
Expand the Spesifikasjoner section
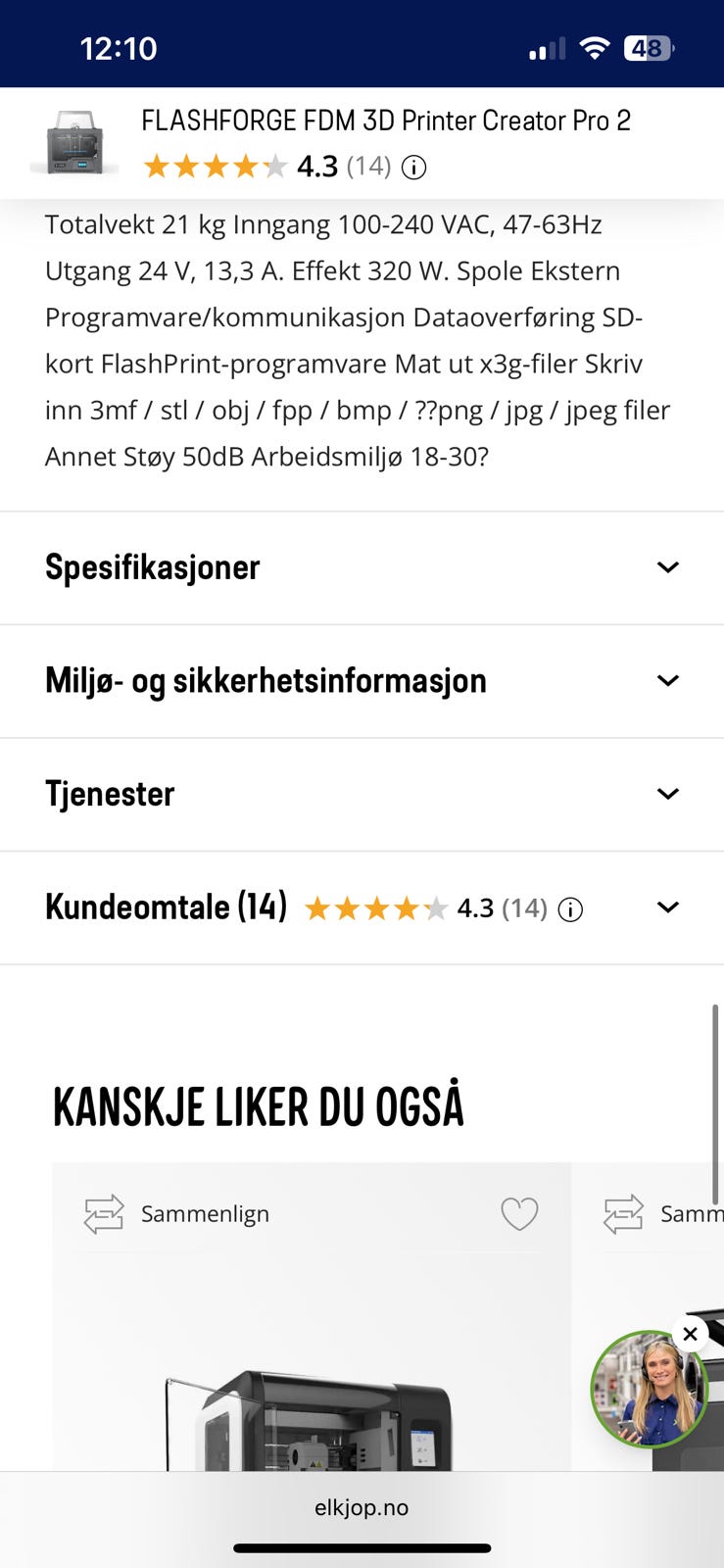362,567
